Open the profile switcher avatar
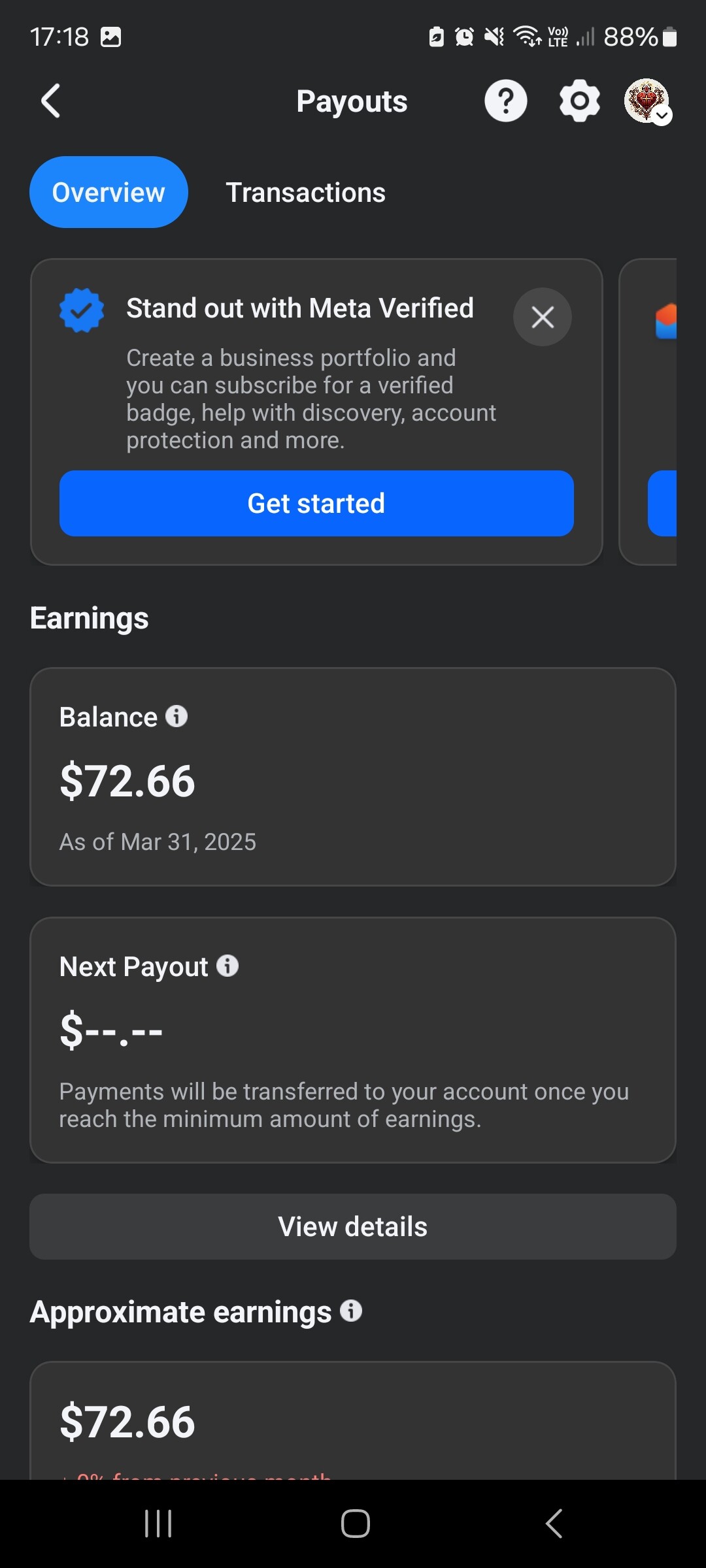 point(647,101)
